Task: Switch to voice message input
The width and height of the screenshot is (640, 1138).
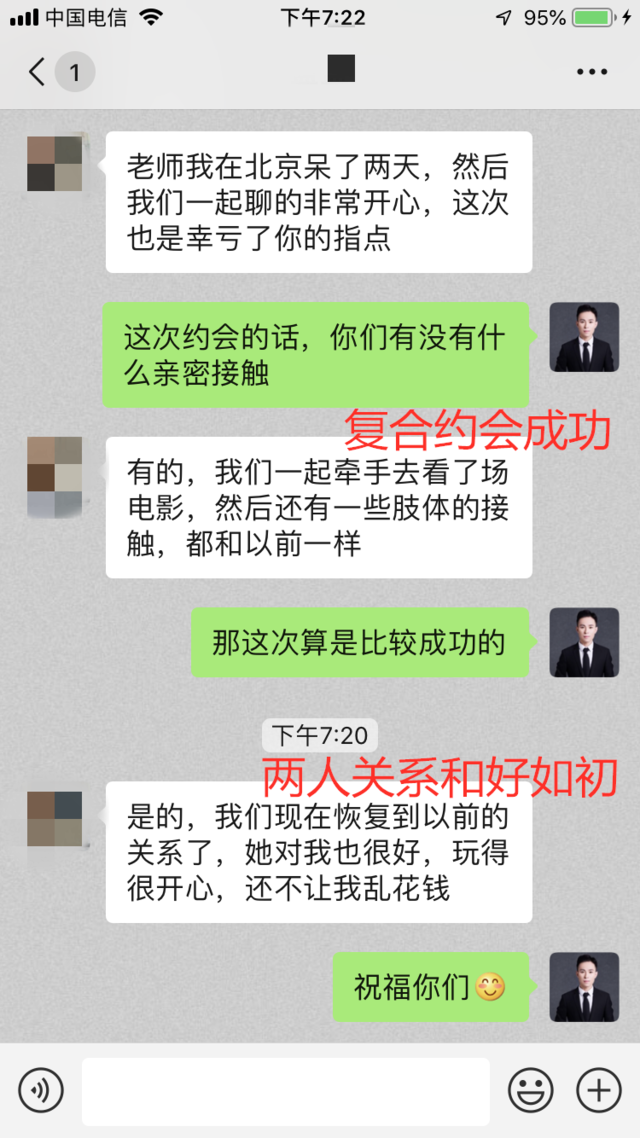Action: point(41,1090)
